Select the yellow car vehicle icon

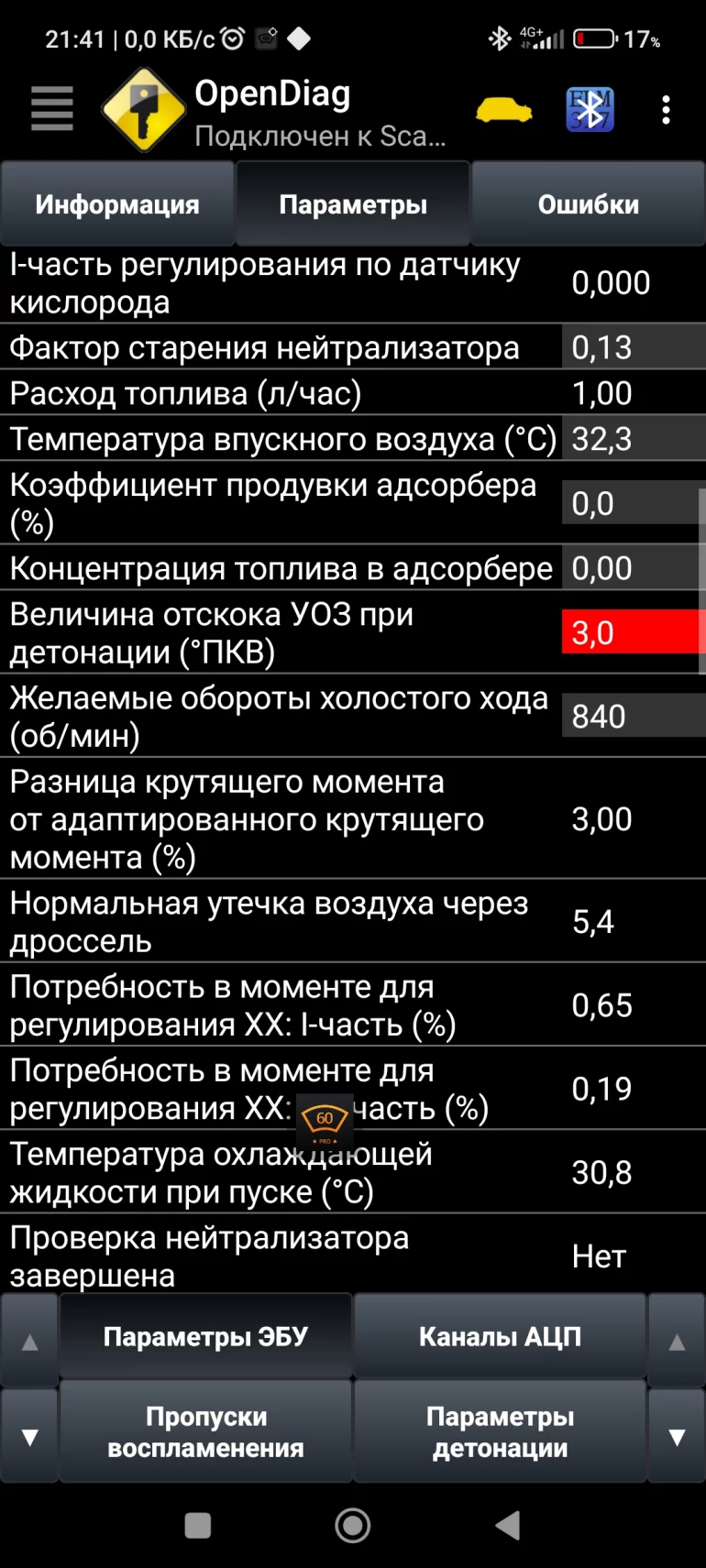(x=502, y=108)
